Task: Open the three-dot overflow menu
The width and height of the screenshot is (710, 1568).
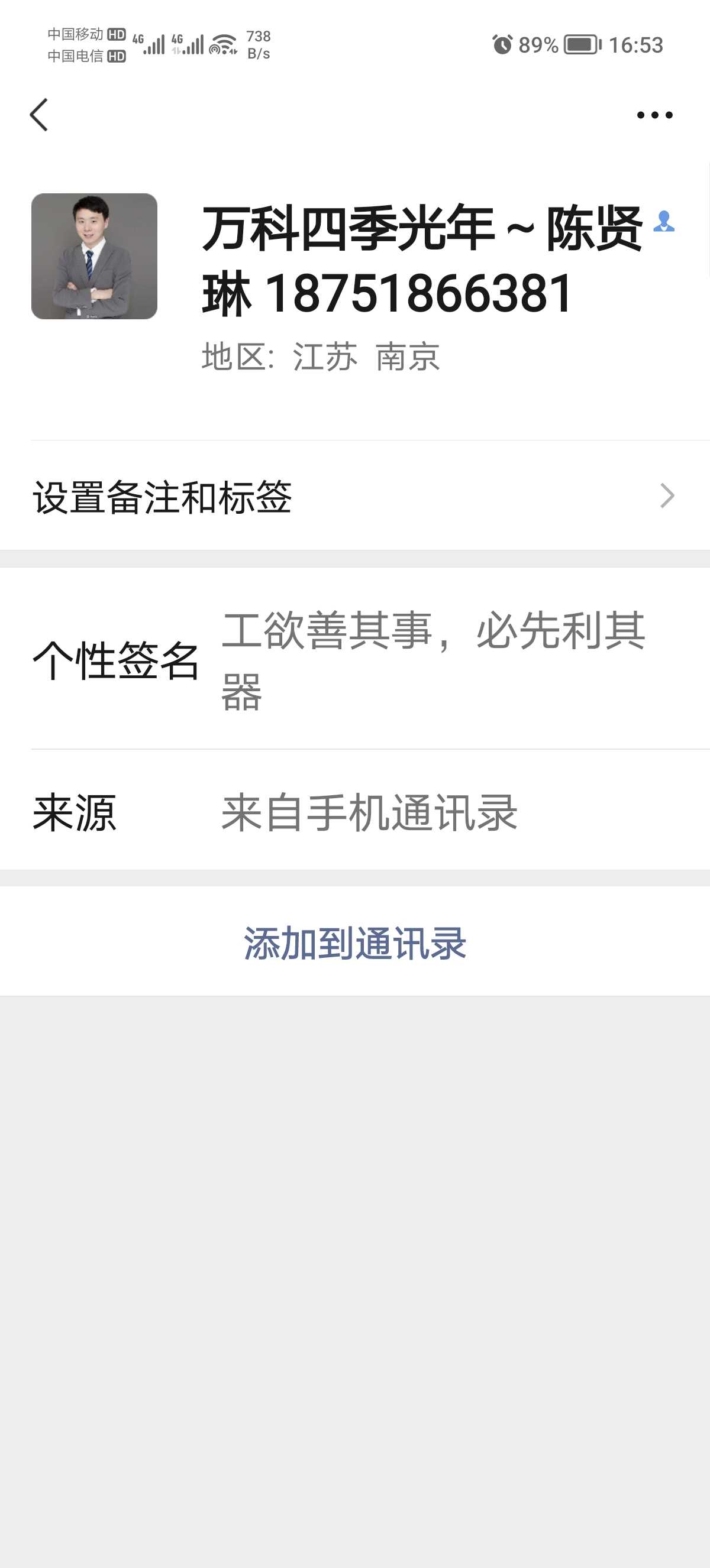Action: tap(654, 115)
